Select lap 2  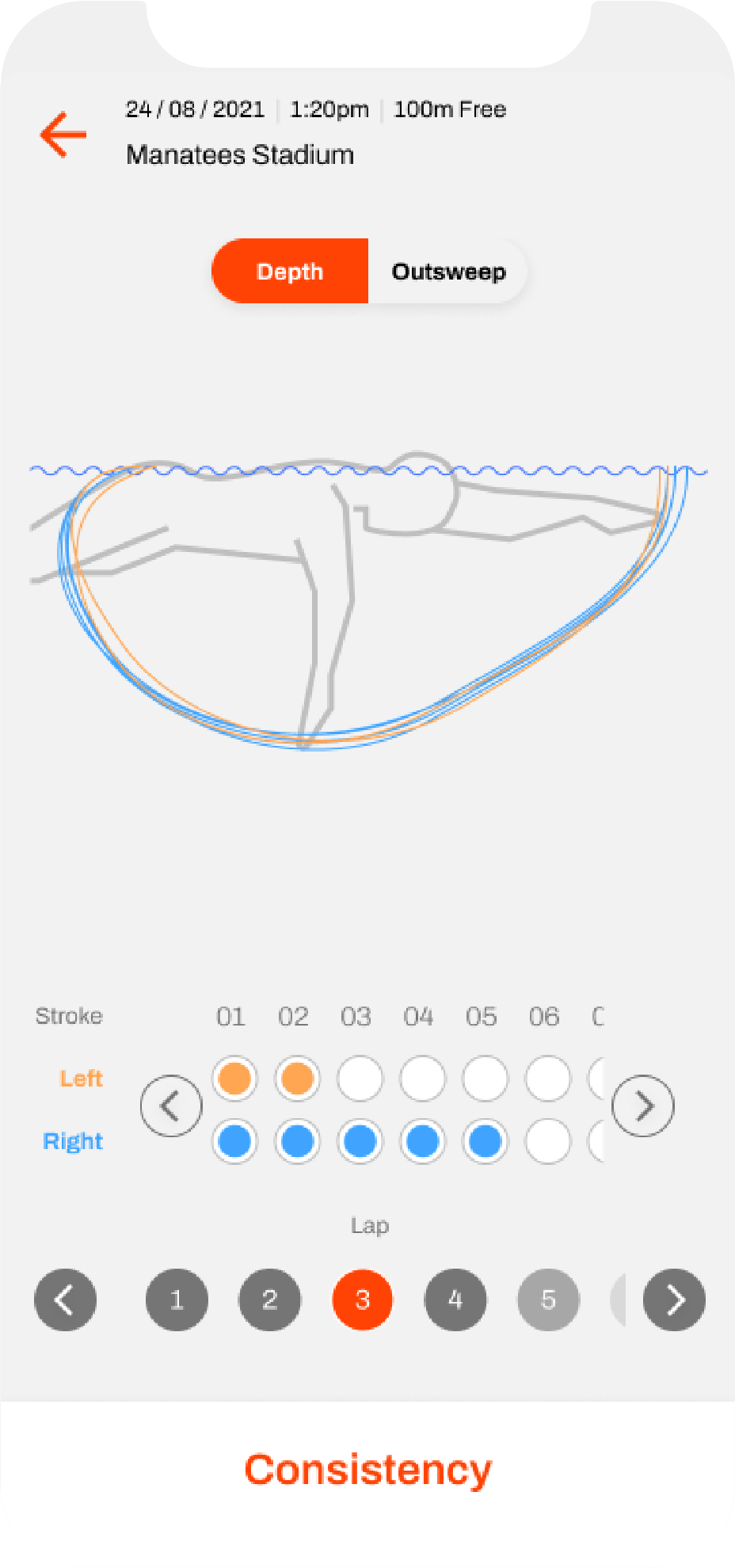[269, 1300]
